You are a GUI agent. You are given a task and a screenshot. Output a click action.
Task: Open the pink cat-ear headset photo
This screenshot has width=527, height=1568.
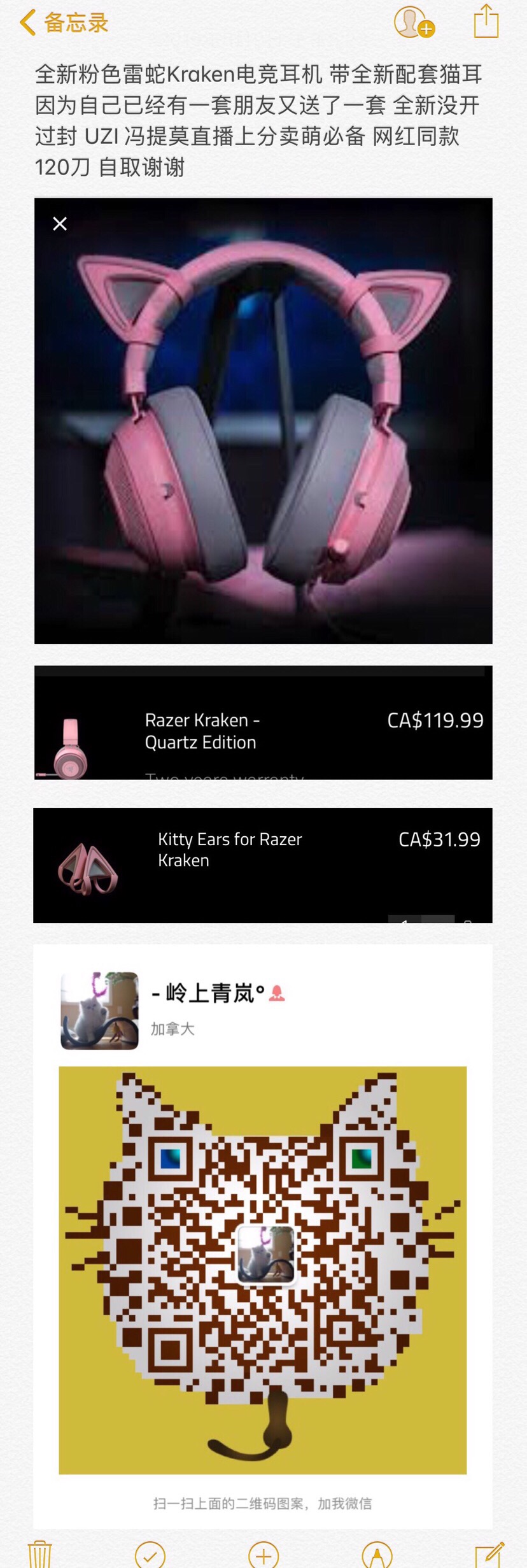click(263, 420)
